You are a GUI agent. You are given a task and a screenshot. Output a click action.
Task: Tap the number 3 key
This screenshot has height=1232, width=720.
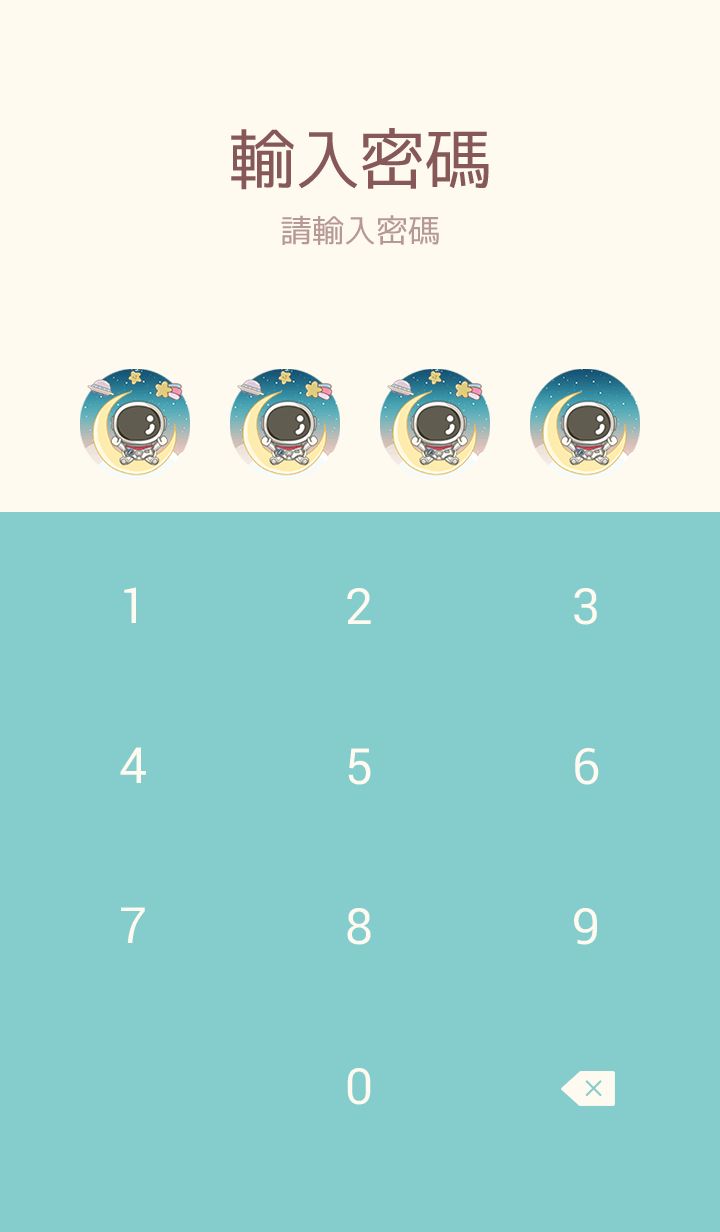(x=586, y=607)
